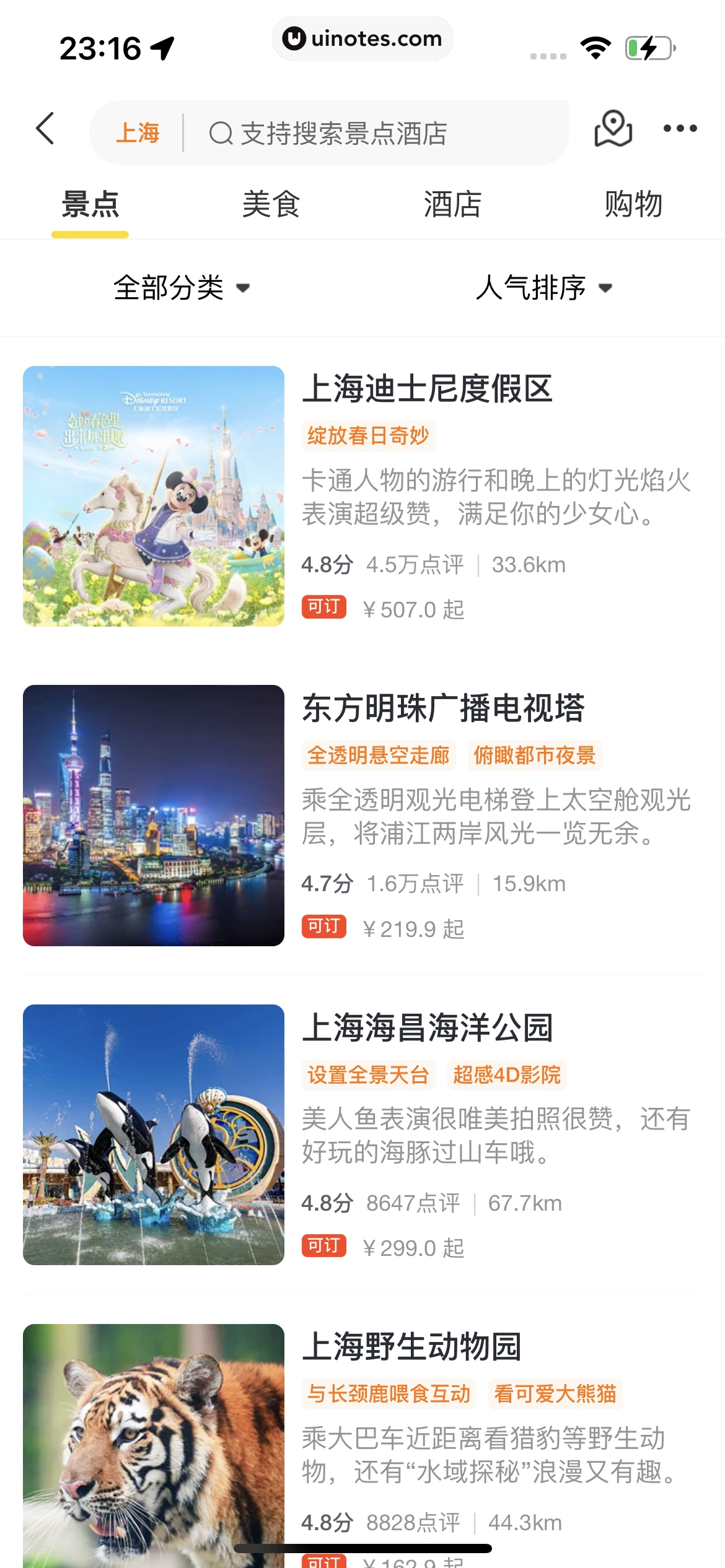Click the location arrow in the status bar
Screen dimensions: 725x1568
[162, 46]
